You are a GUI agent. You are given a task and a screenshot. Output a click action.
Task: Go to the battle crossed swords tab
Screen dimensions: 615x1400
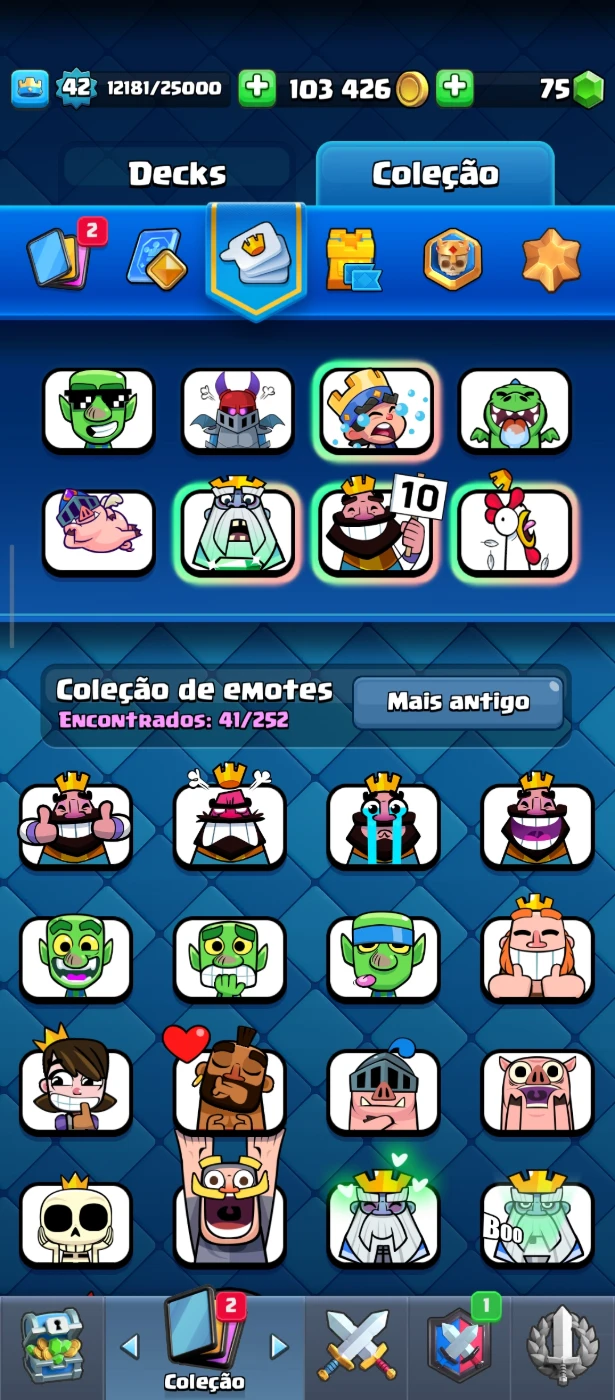click(357, 1347)
